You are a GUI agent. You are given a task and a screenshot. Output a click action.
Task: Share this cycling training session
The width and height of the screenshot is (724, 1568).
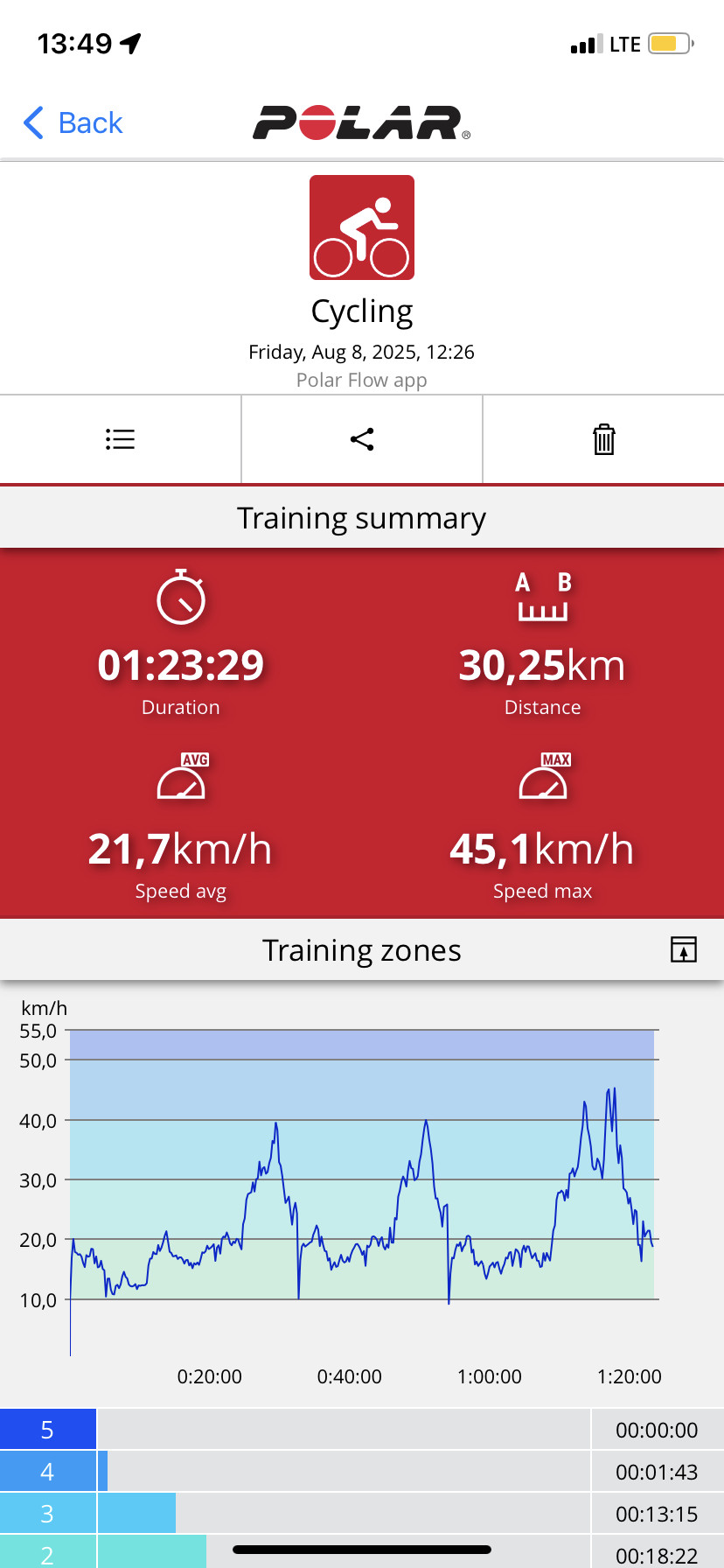coord(362,439)
